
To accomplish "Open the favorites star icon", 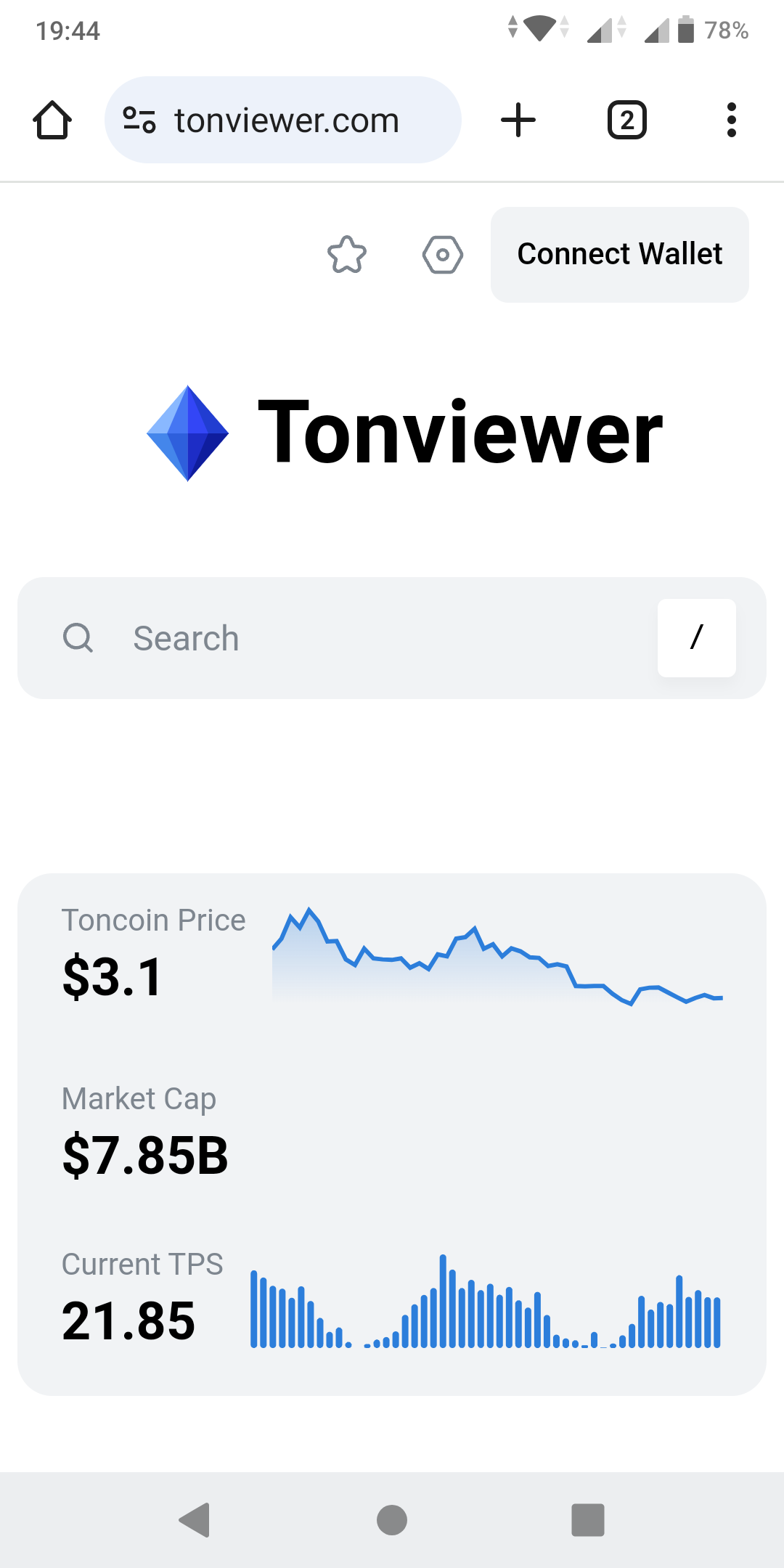I will pyautogui.click(x=347, y=255).
